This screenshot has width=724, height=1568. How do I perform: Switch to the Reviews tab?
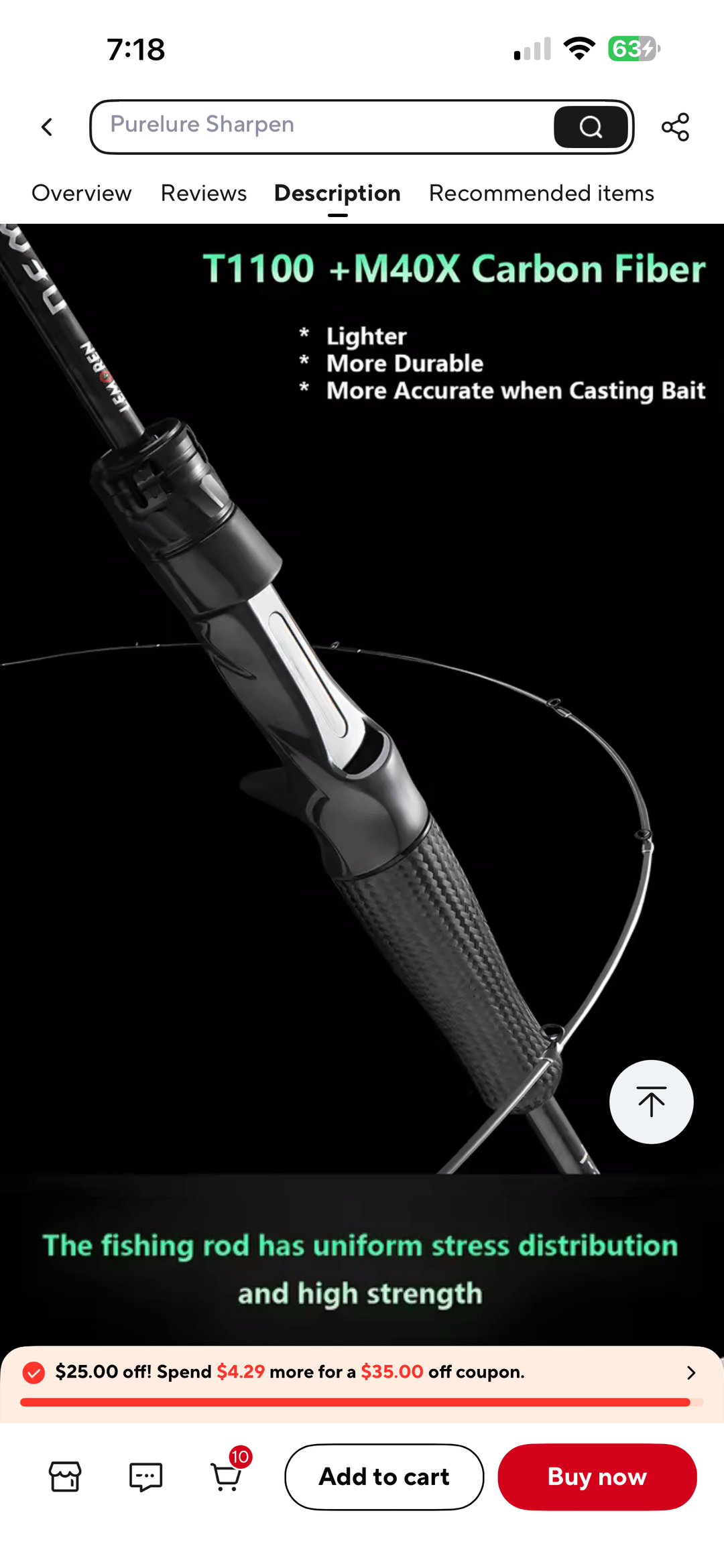click(x=204, y=194)
